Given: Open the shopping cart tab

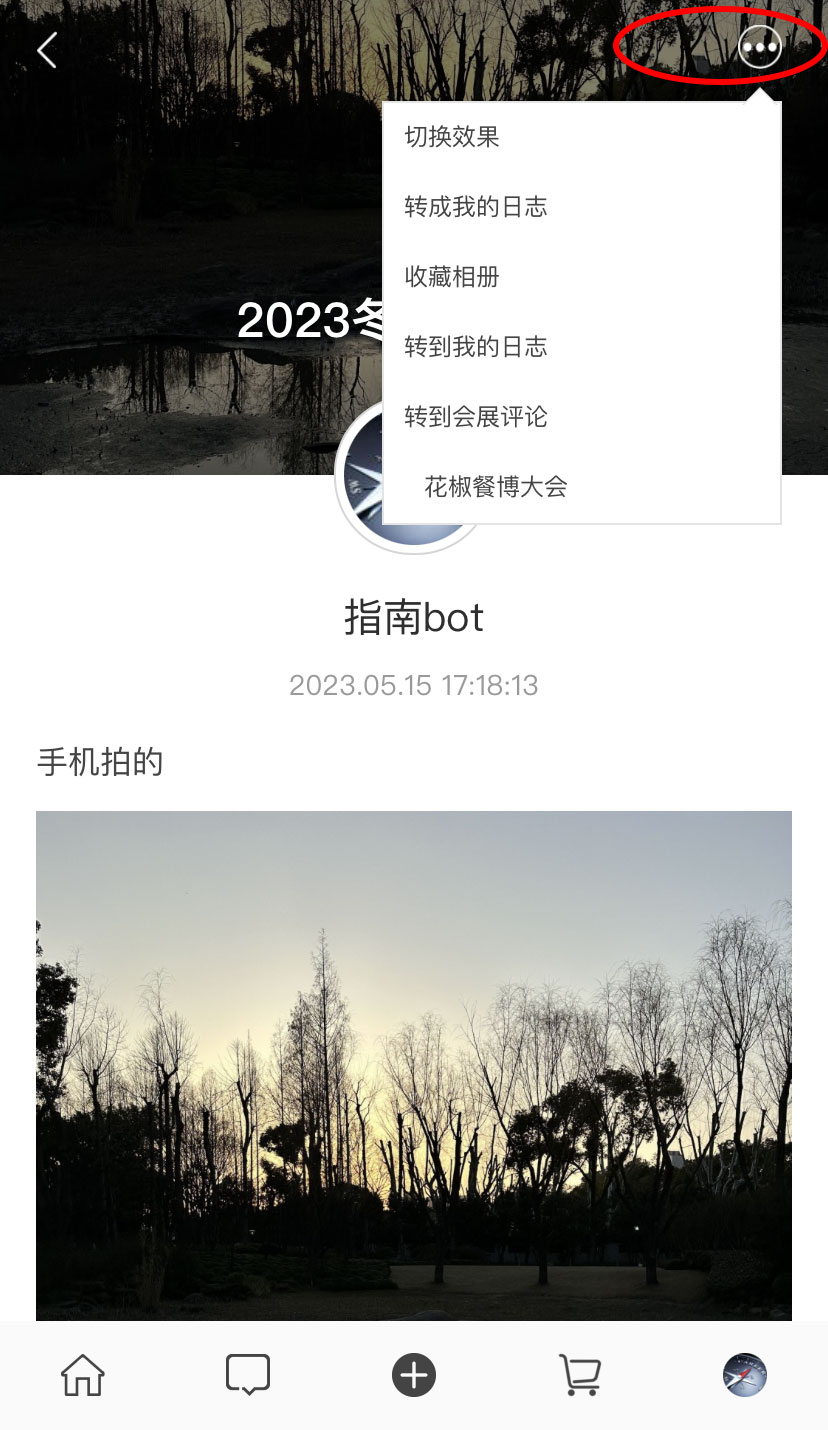Looking at the screenshot, I should tap(579, 1375).
